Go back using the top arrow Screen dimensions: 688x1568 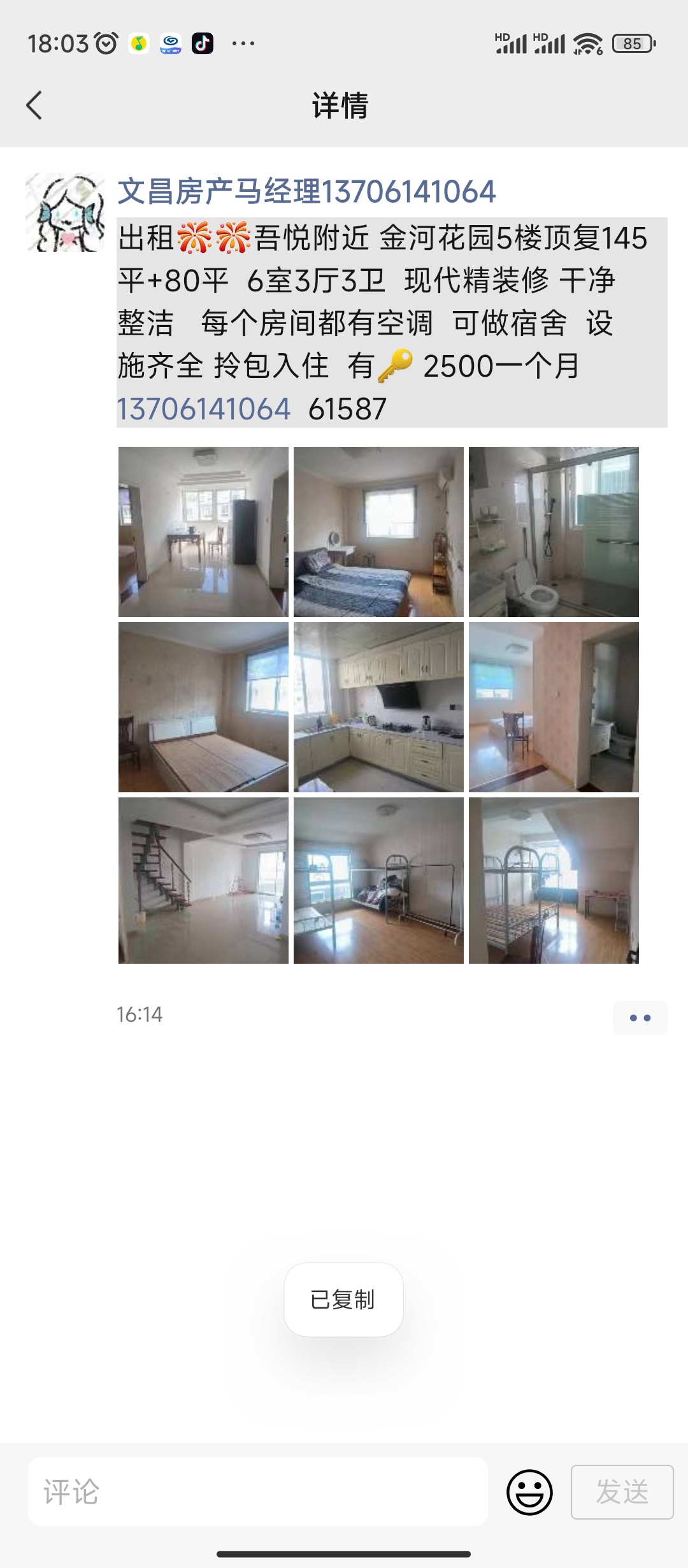coord(34,105)
